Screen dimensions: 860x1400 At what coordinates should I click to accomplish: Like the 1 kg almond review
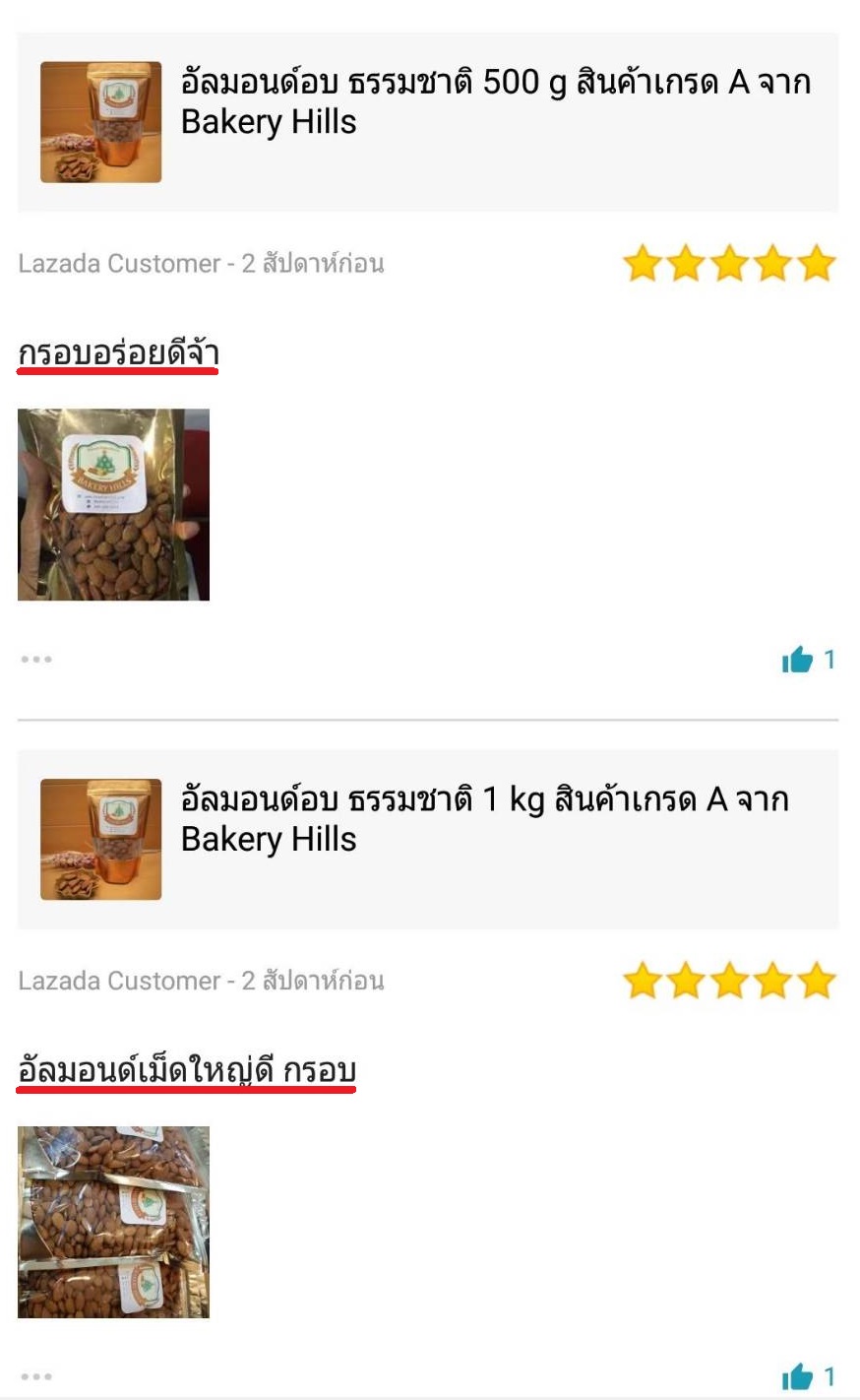click(x=798, y=1376)
